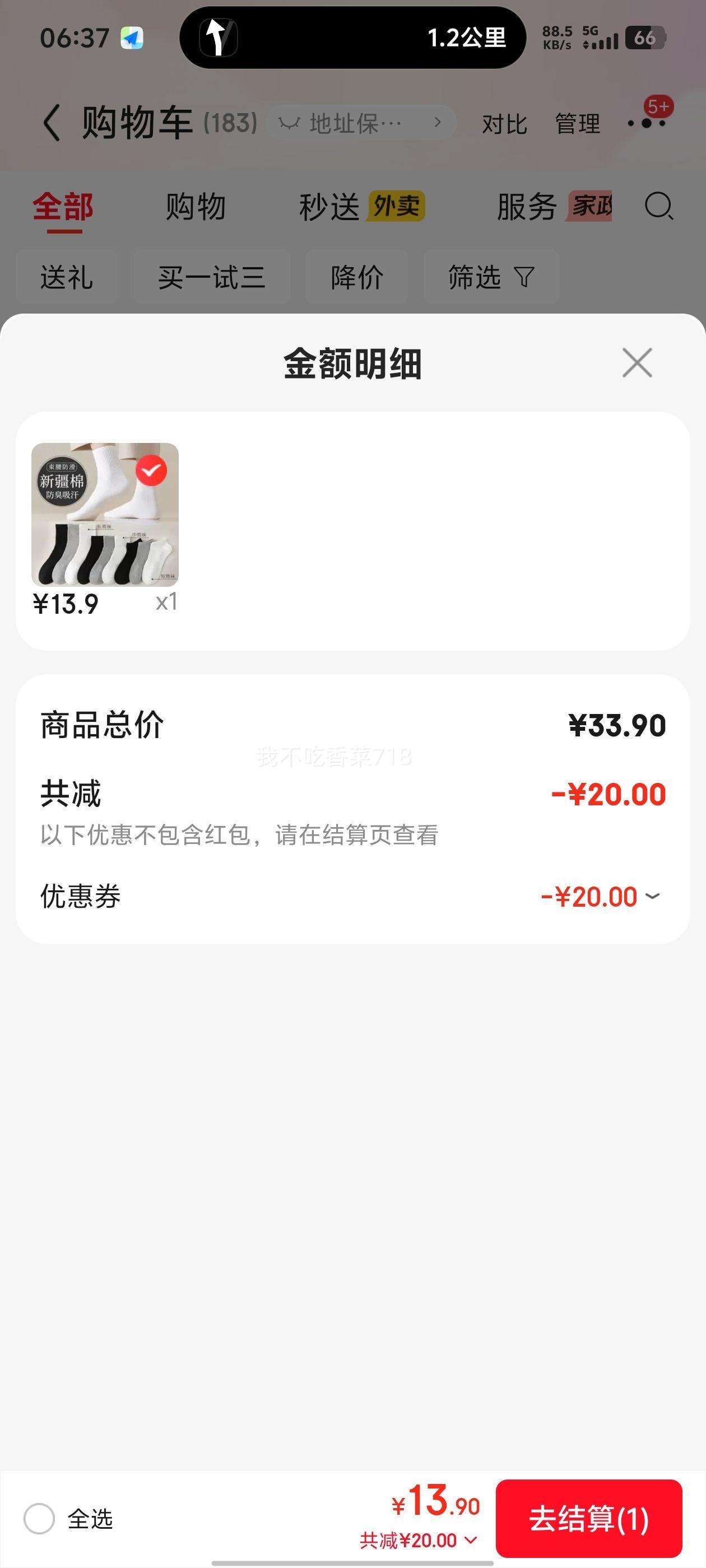Select the 买一试三 filter chip
The image size is (706, 1568).
click(x=211, y=278)
